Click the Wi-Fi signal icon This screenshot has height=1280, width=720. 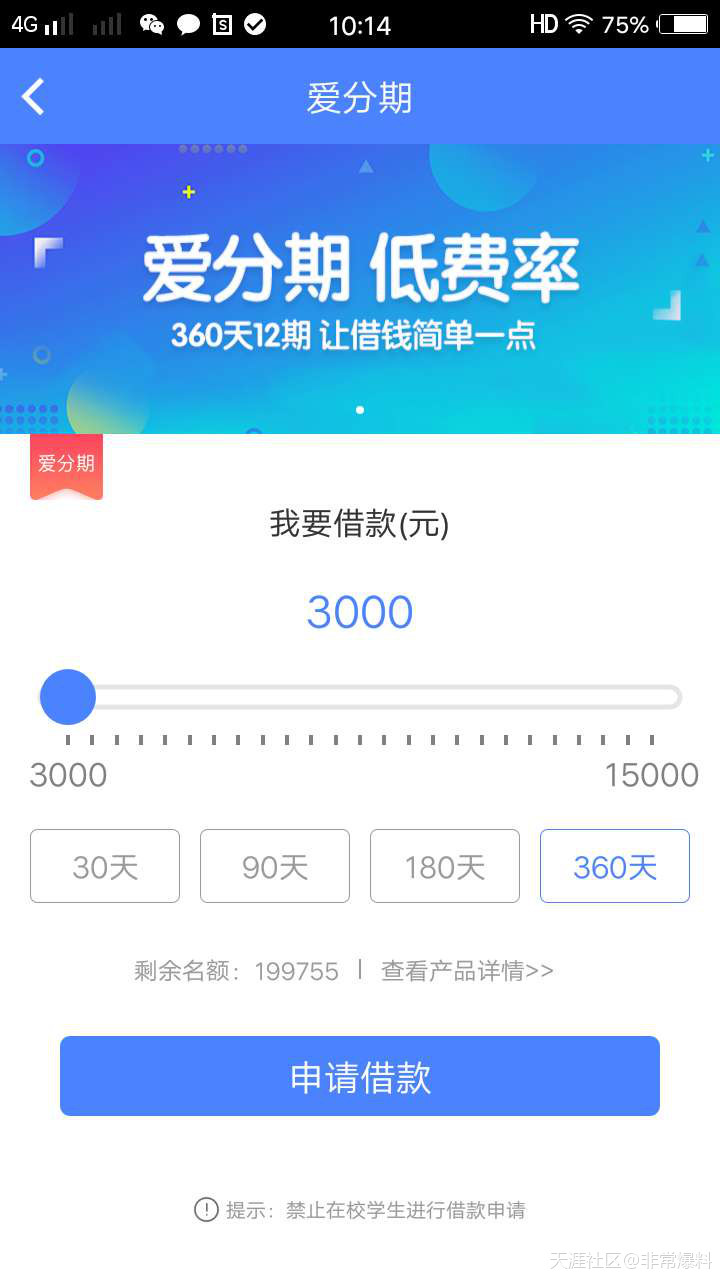pos(578,24)
